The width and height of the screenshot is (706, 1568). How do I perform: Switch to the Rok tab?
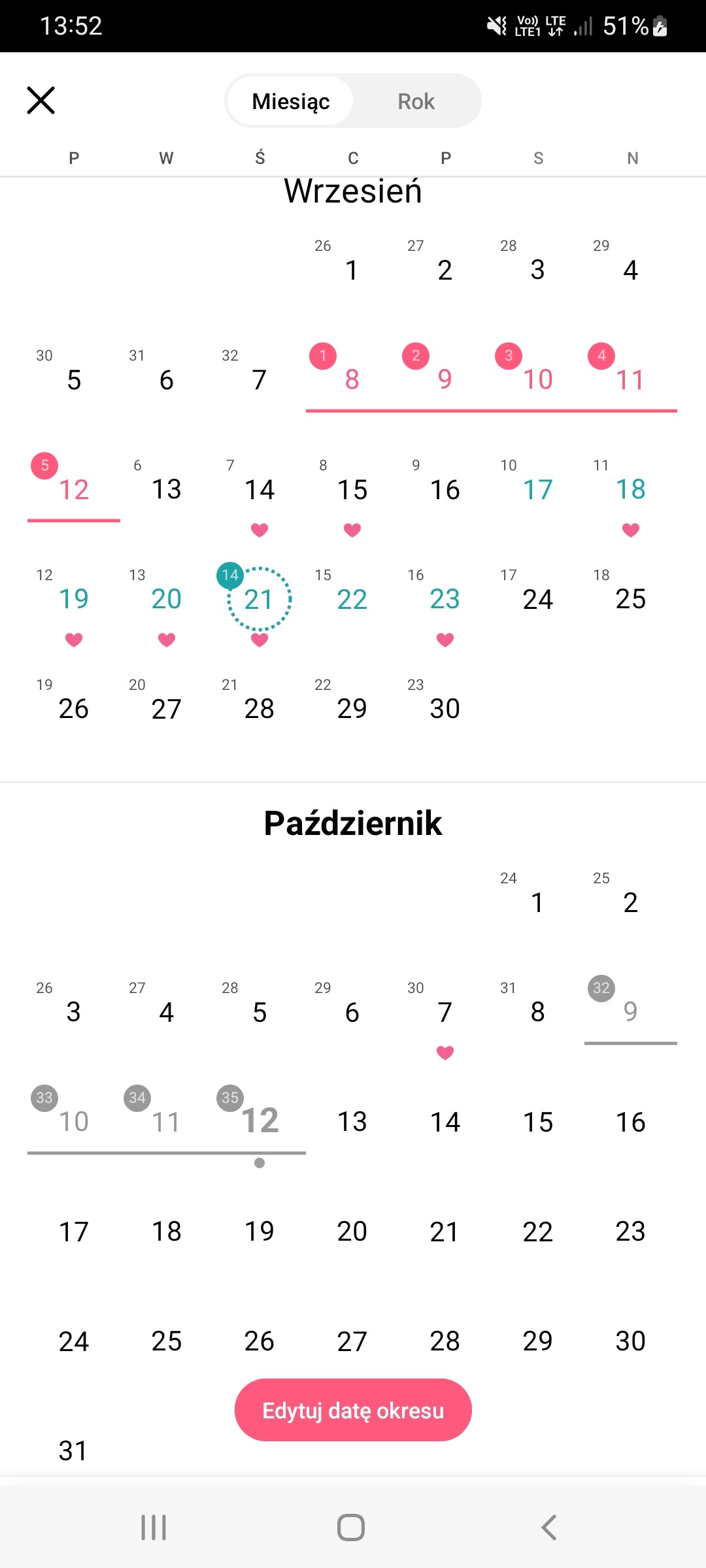pyautogui.click(x=416, y=101)
